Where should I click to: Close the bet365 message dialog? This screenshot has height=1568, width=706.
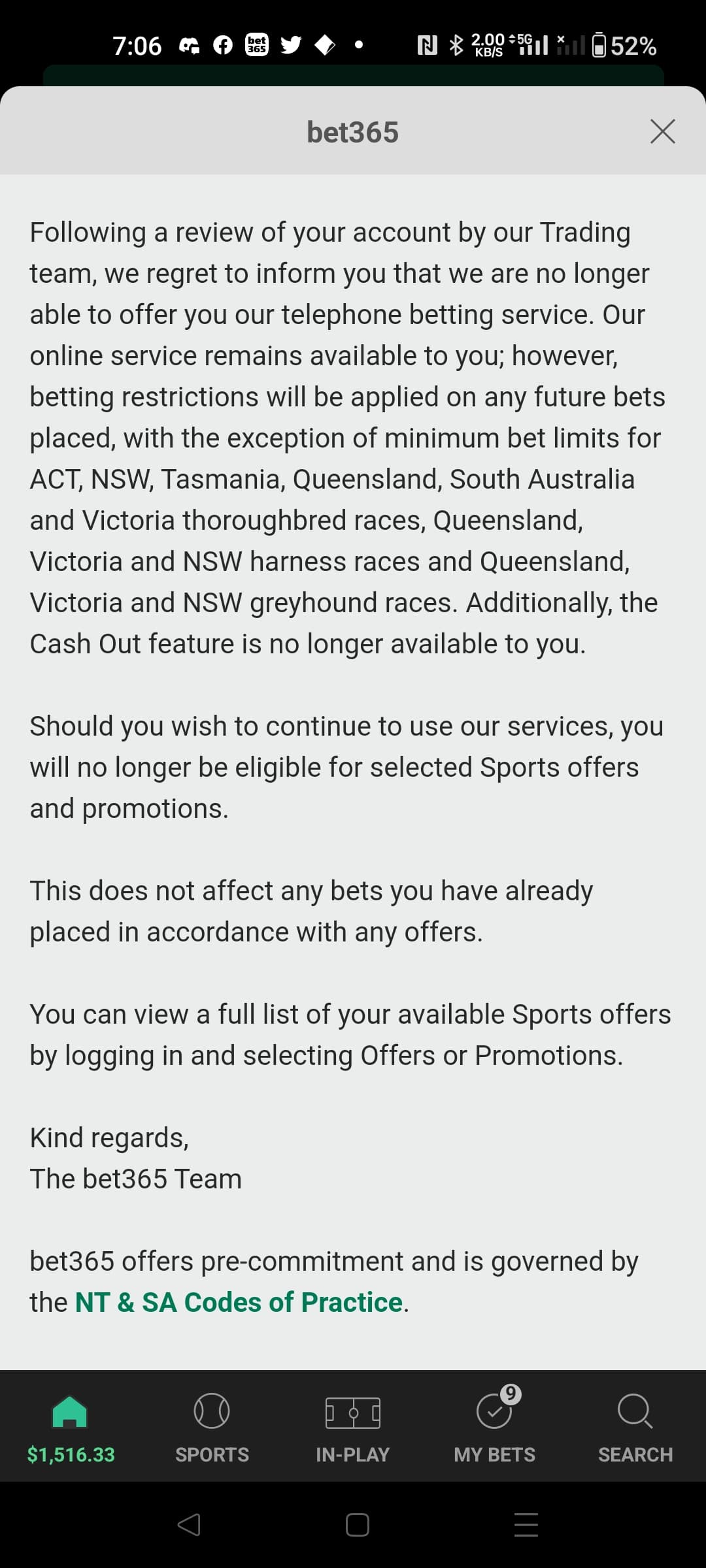click(x=663, y=131)
